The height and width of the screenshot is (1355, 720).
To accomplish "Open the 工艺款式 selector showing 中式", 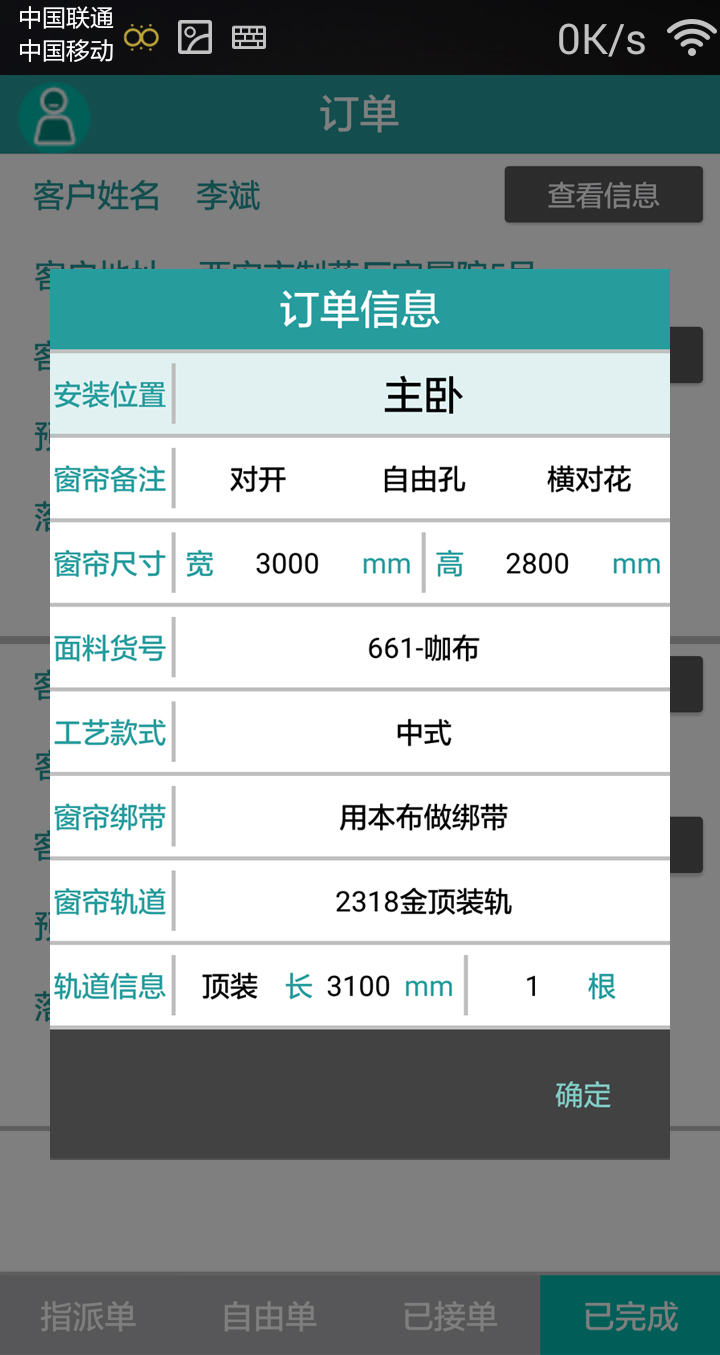I will (x=420, y=732).
